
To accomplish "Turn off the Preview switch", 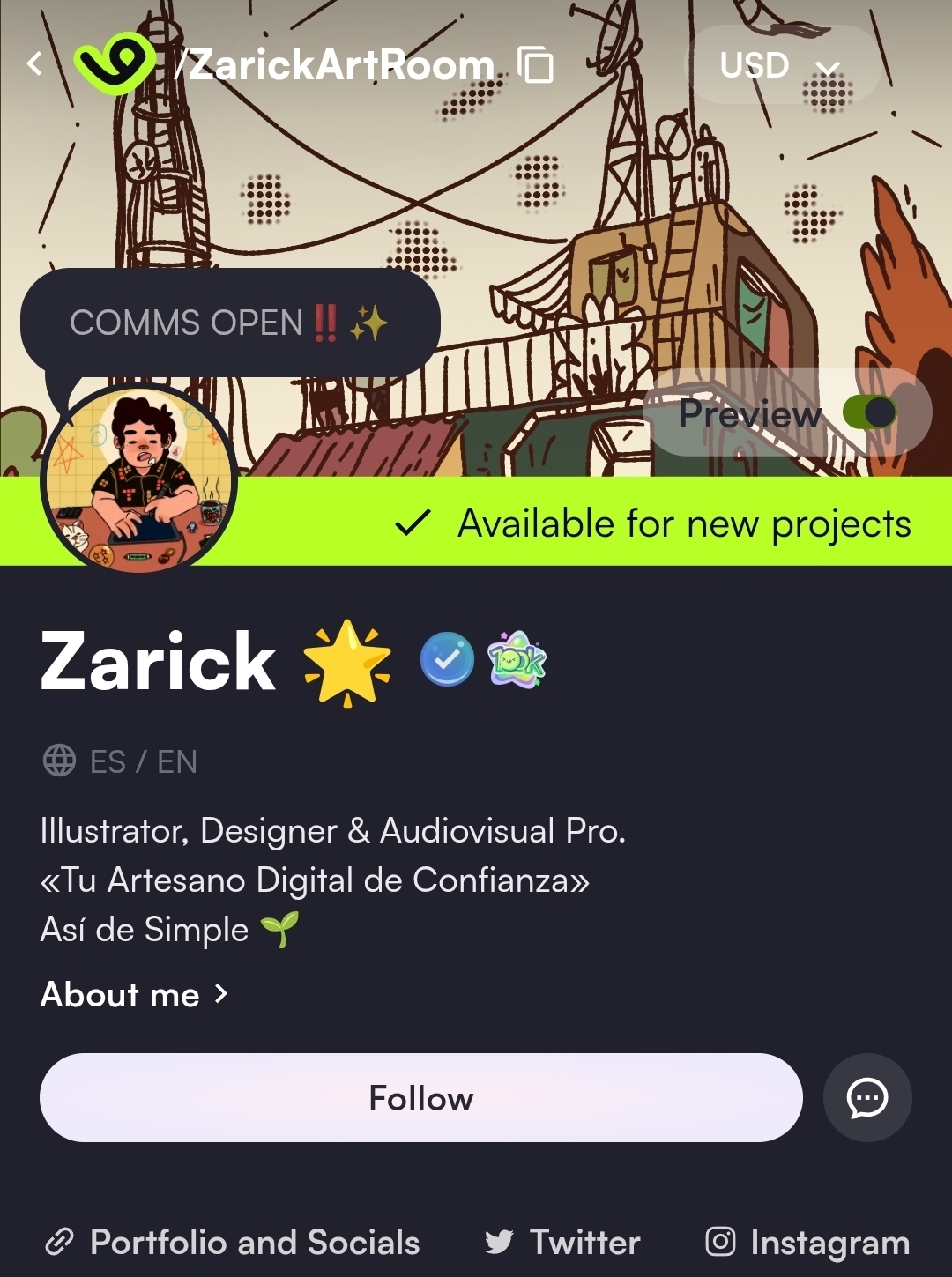I will coord(869,412).
